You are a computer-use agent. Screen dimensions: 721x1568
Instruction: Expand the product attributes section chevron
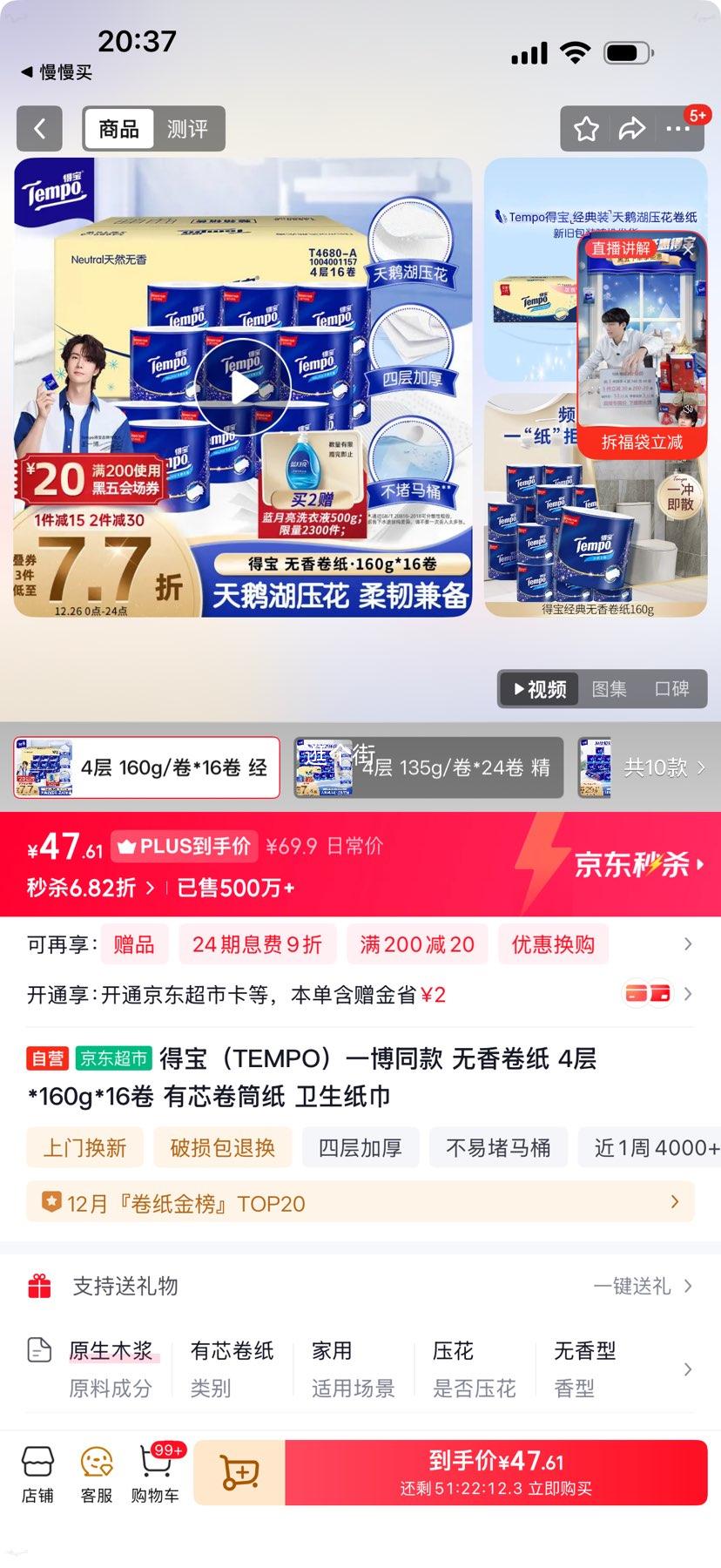pyautogui.click(x=687, y=1369)
